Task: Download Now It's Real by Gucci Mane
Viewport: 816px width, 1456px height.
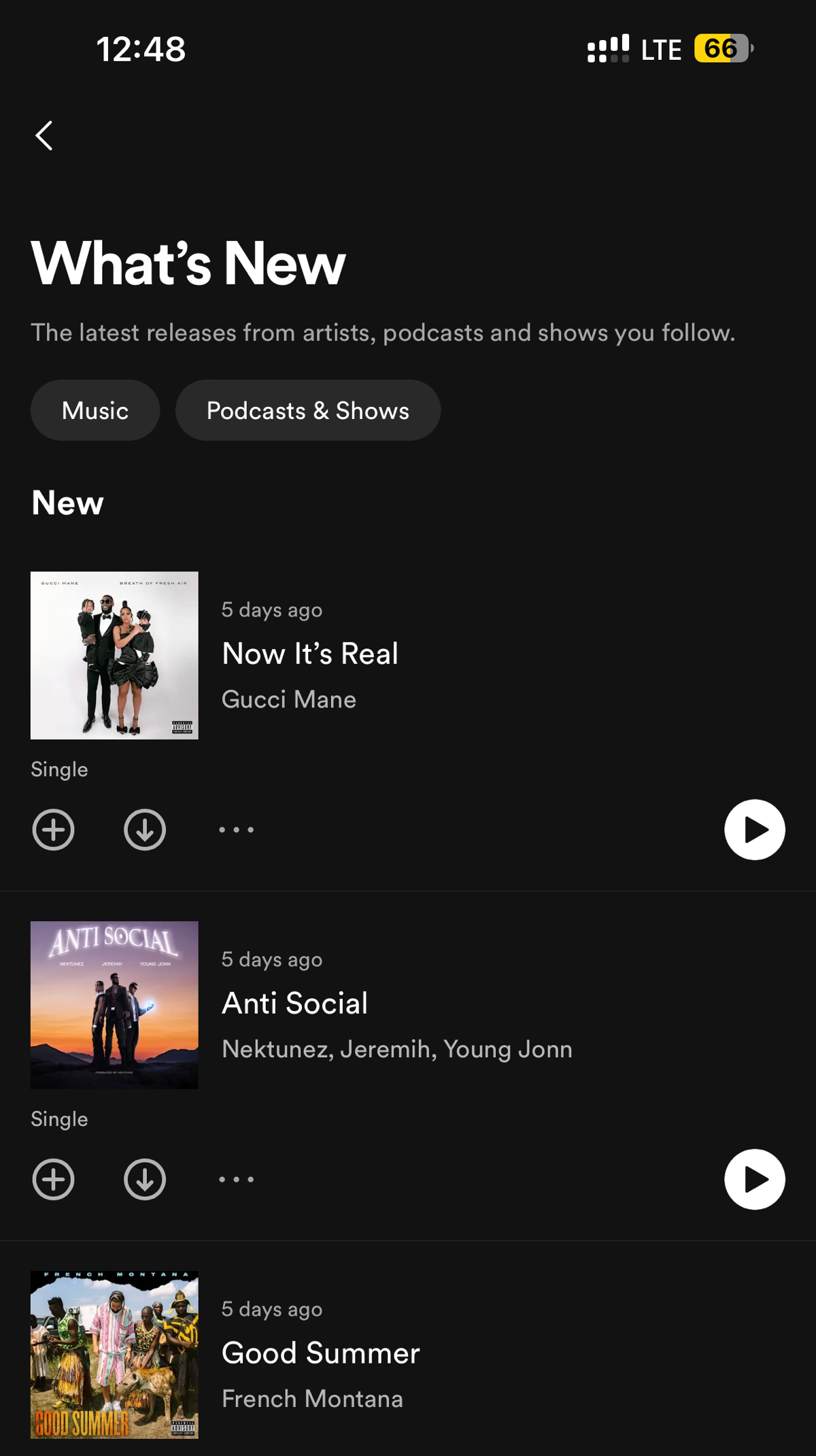Action: coord(145,830)
